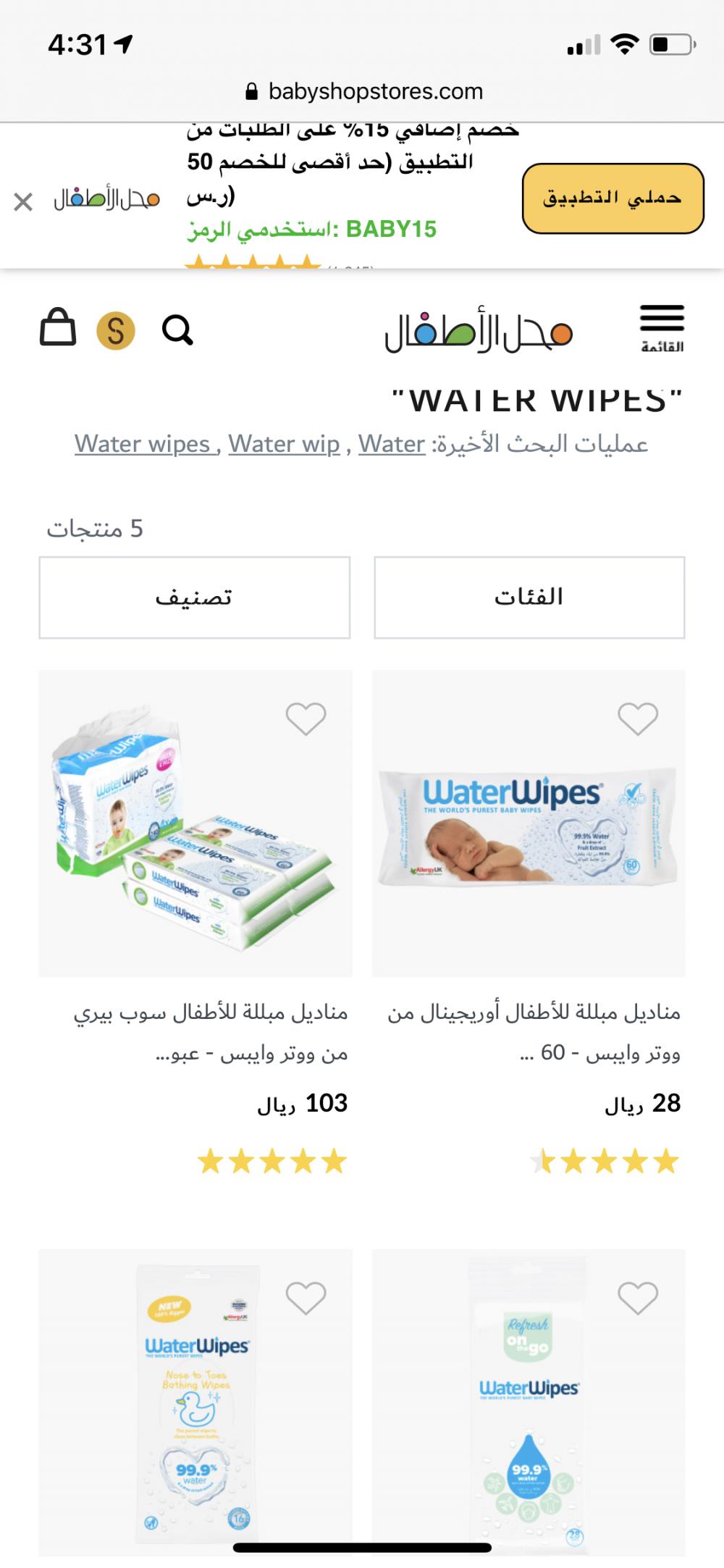Open the gold S coin icon
The width and height of the screenshot is (724, 1568).
[116, 331]
